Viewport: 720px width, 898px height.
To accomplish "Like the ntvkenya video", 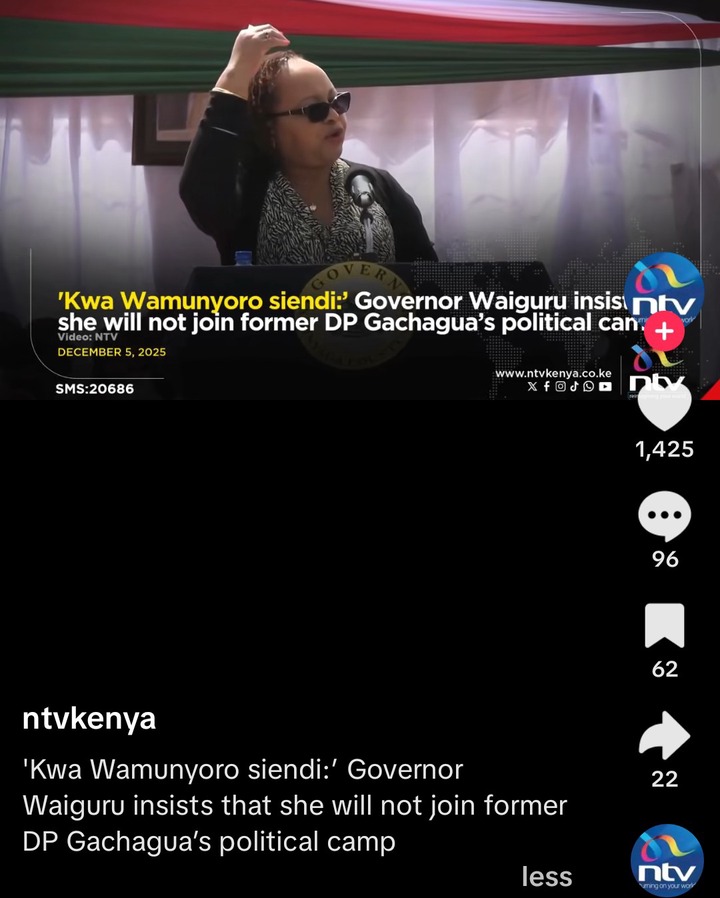I will [x=665, y=406].
